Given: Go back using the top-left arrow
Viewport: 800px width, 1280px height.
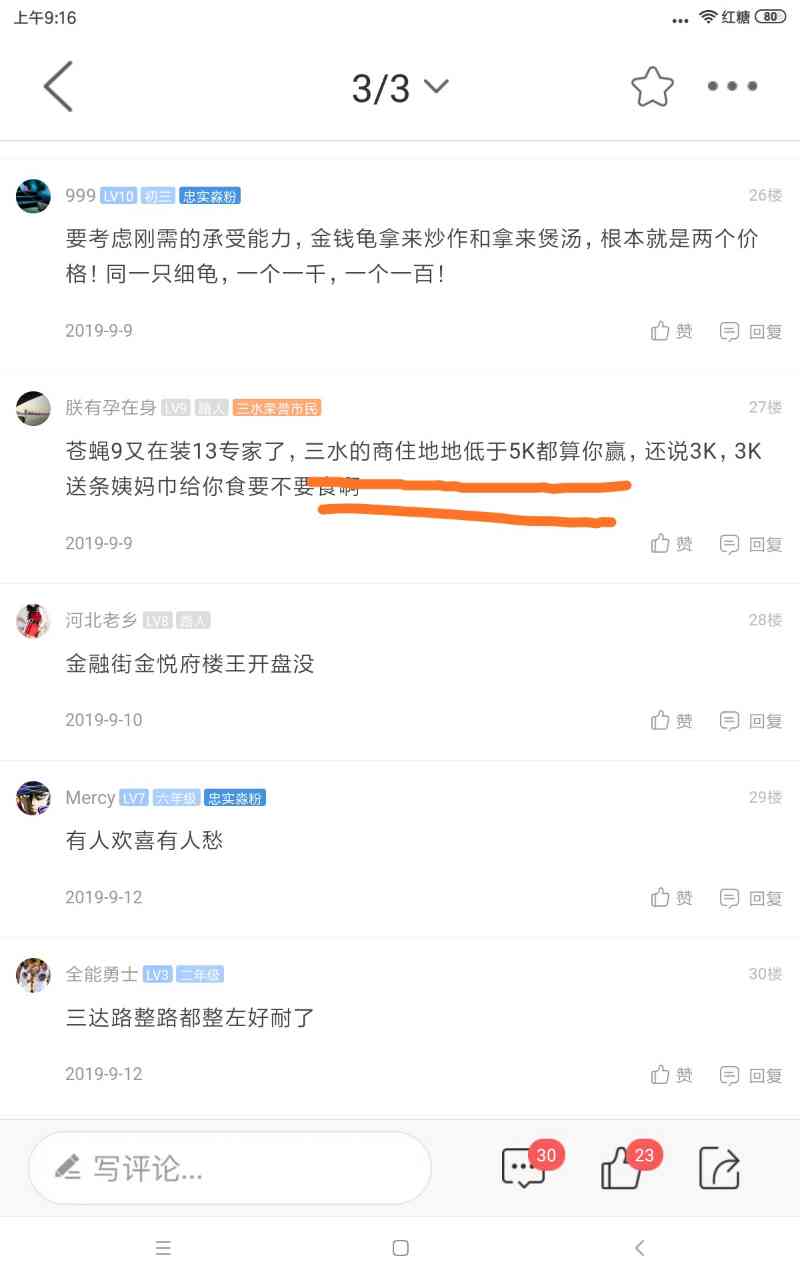Looking at the screenshot, I should point(58,86).
